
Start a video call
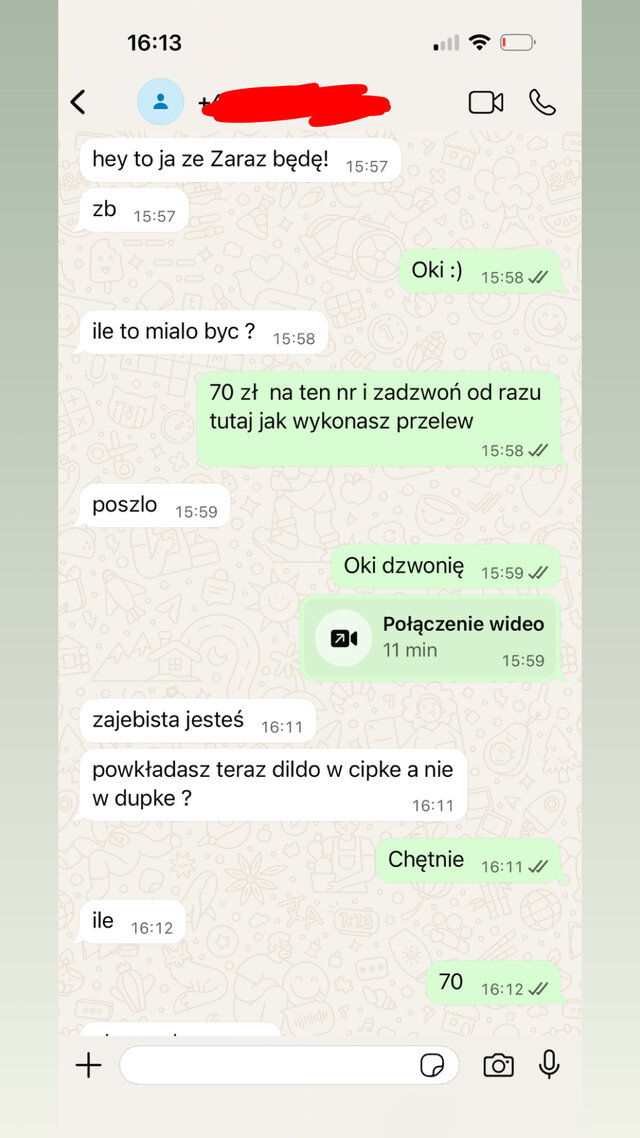pyautogui.click(x=486, y=102)
